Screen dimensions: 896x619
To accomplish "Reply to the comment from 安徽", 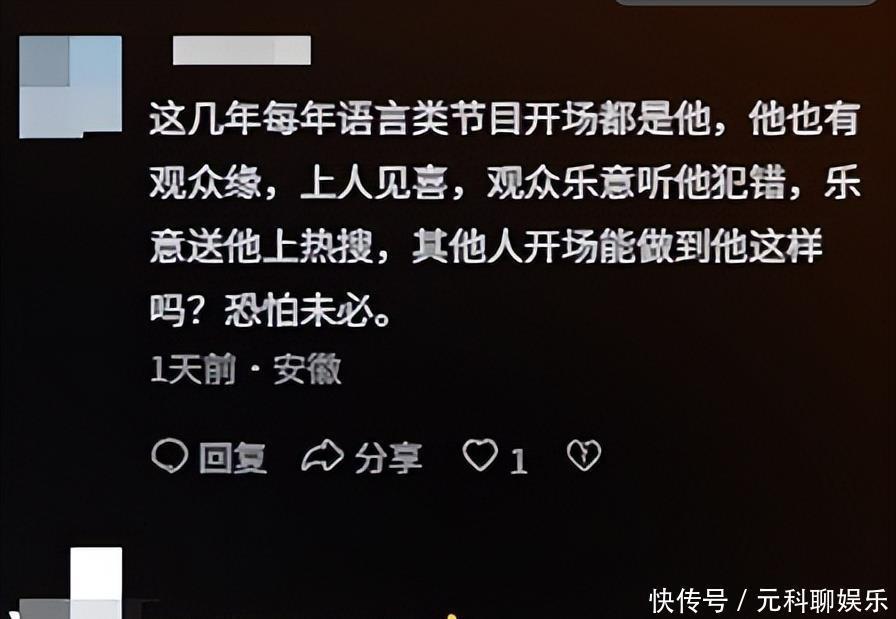I will (x=209, y=457).
